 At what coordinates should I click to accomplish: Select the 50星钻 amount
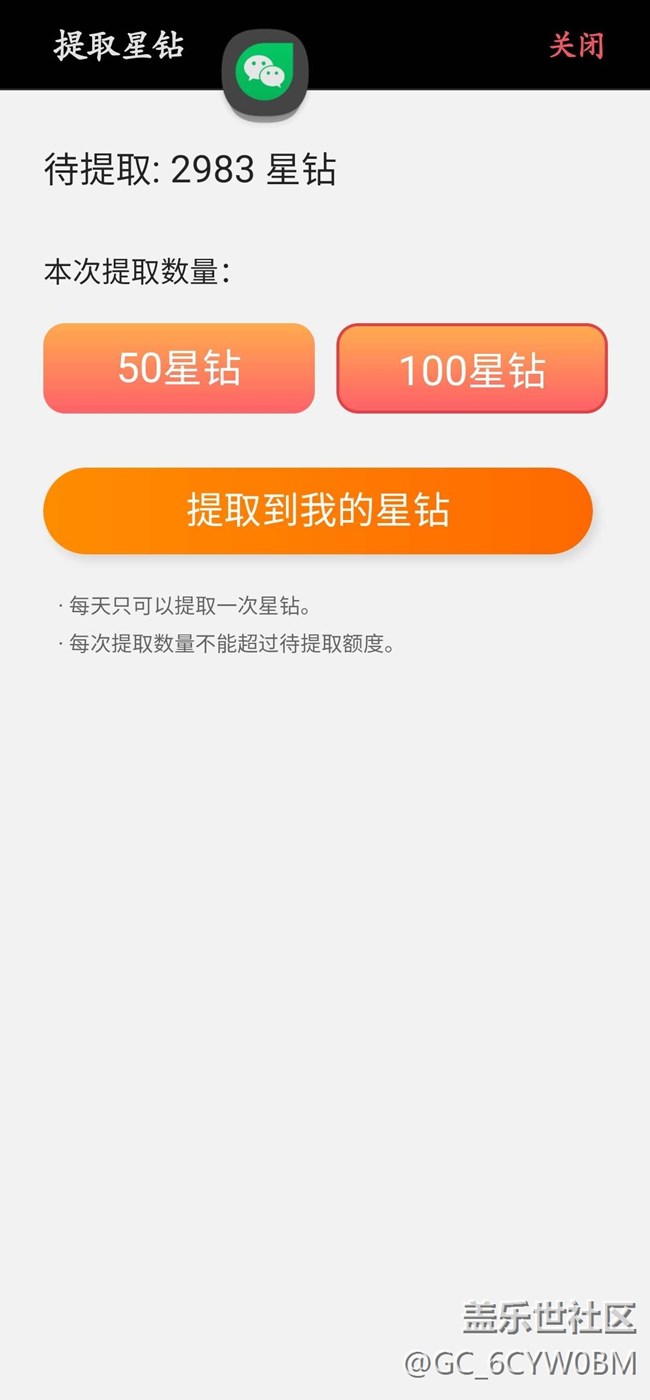179,368
